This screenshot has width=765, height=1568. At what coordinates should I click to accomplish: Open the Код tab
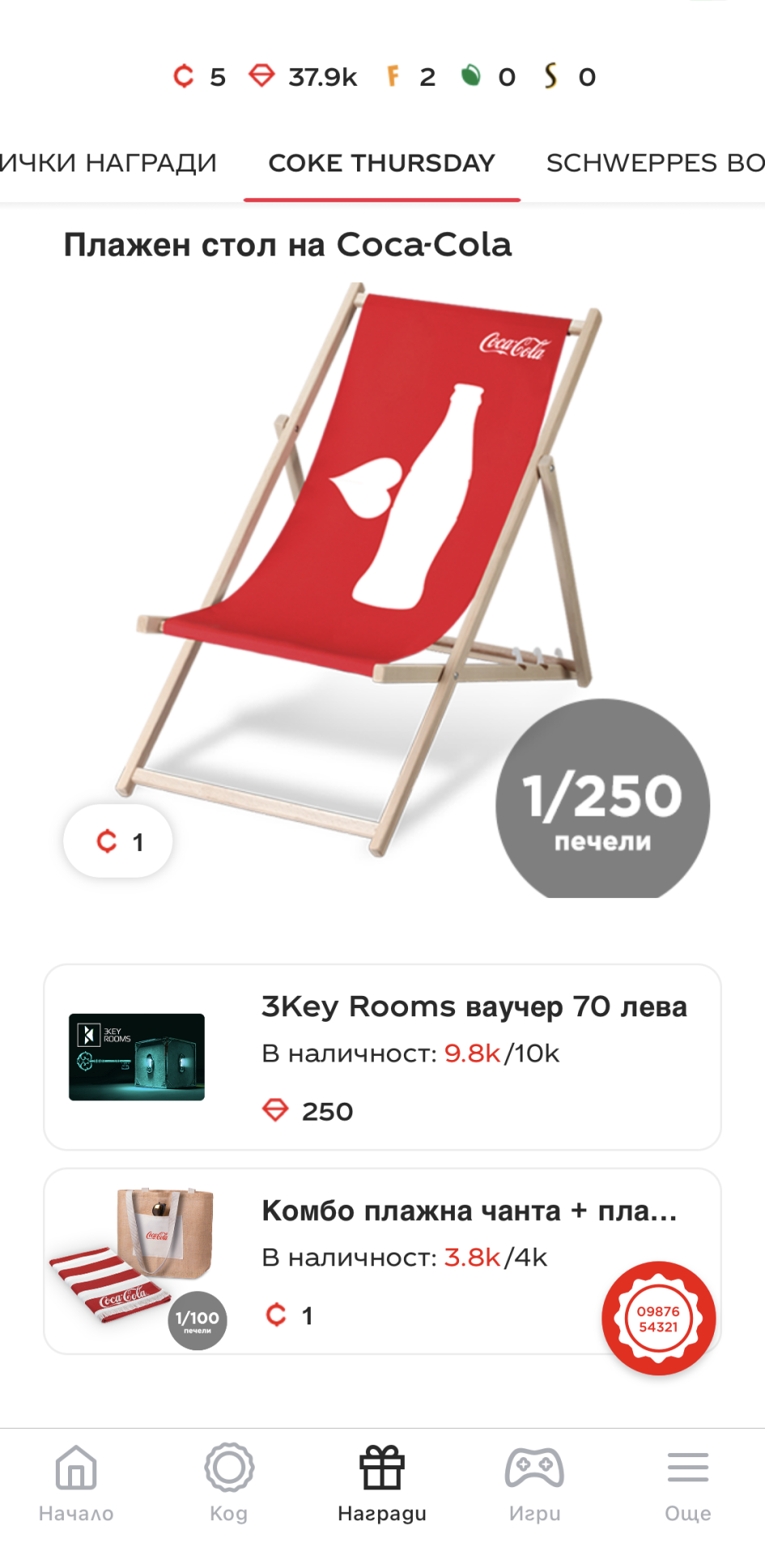coord(229,1483)
